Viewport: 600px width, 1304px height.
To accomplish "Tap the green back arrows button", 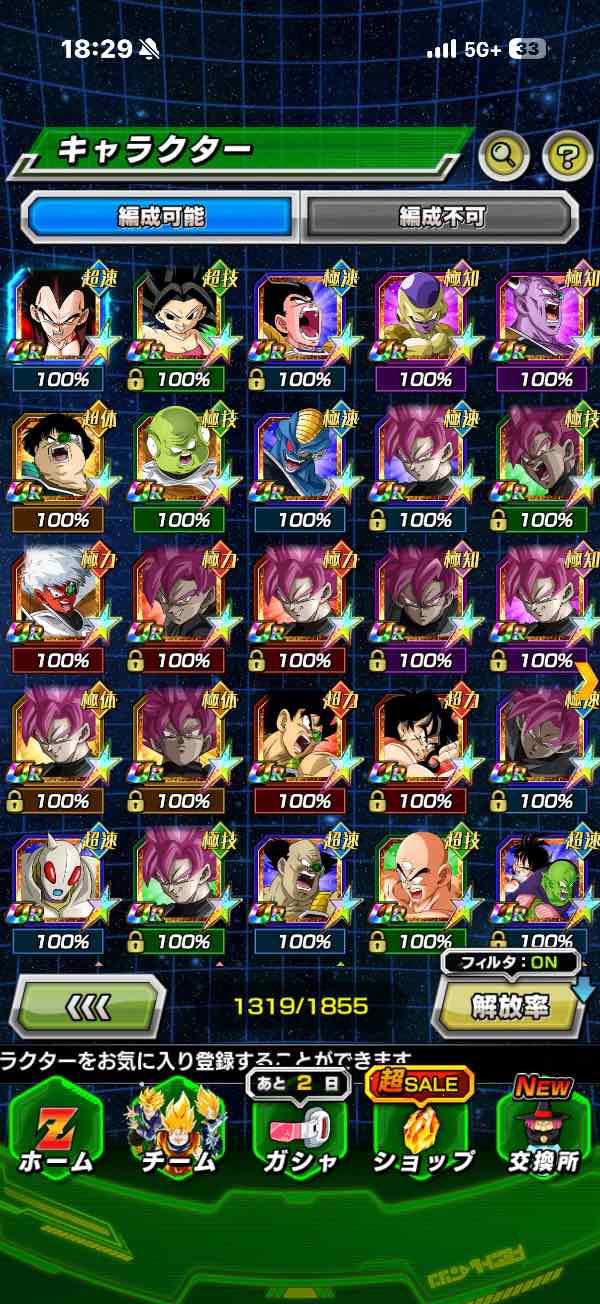I will tap(87, 1006).
